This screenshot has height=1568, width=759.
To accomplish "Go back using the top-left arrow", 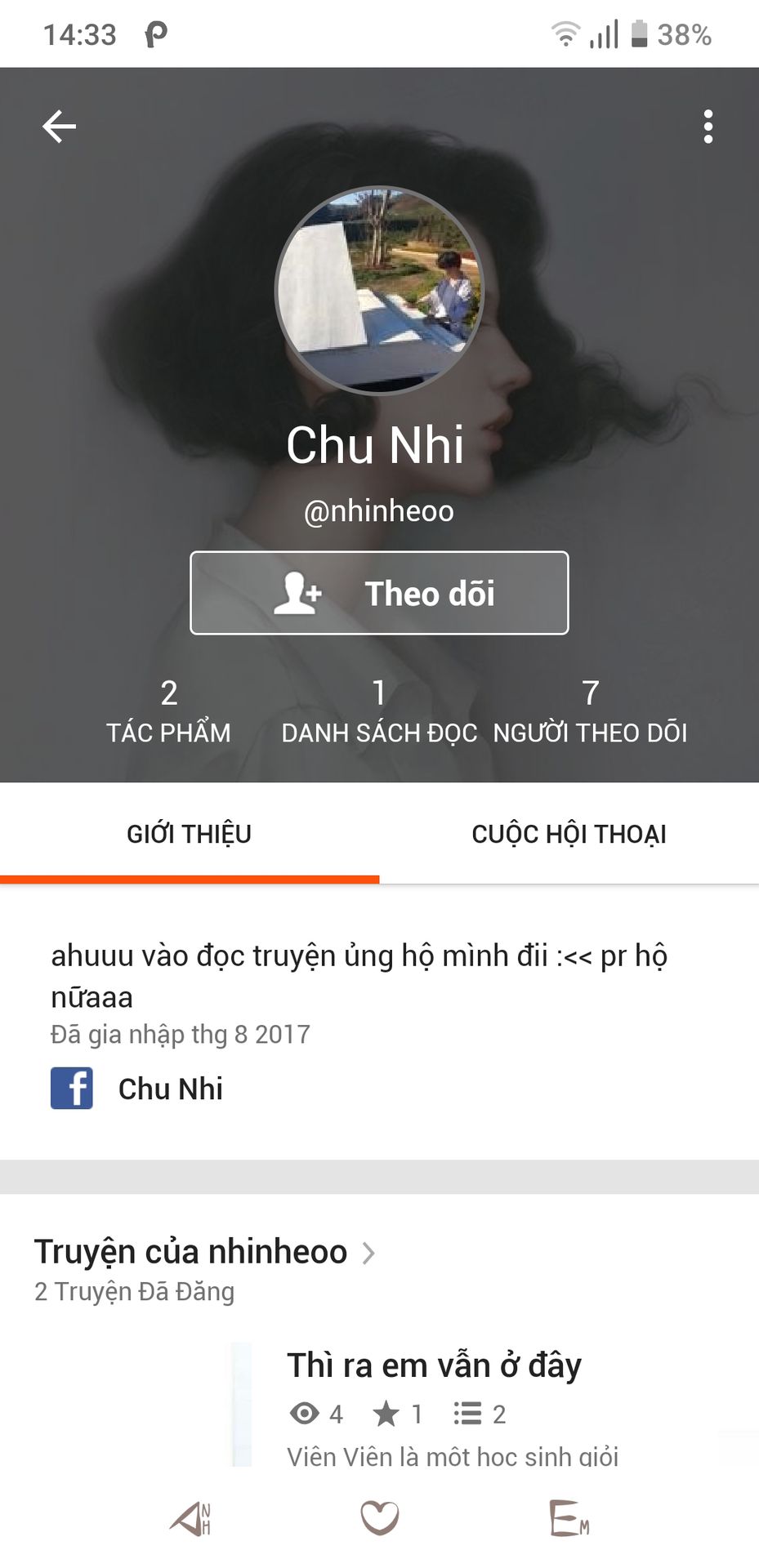I will (x=59, y=127).
